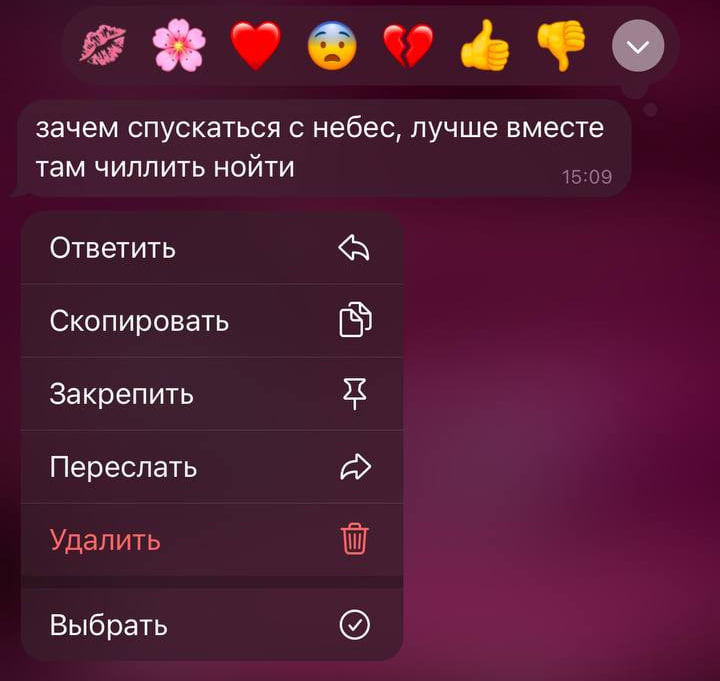Viewport: 720px width, 681px height.
Task: Pin the message with Закрепить
Action: [211, 394]
